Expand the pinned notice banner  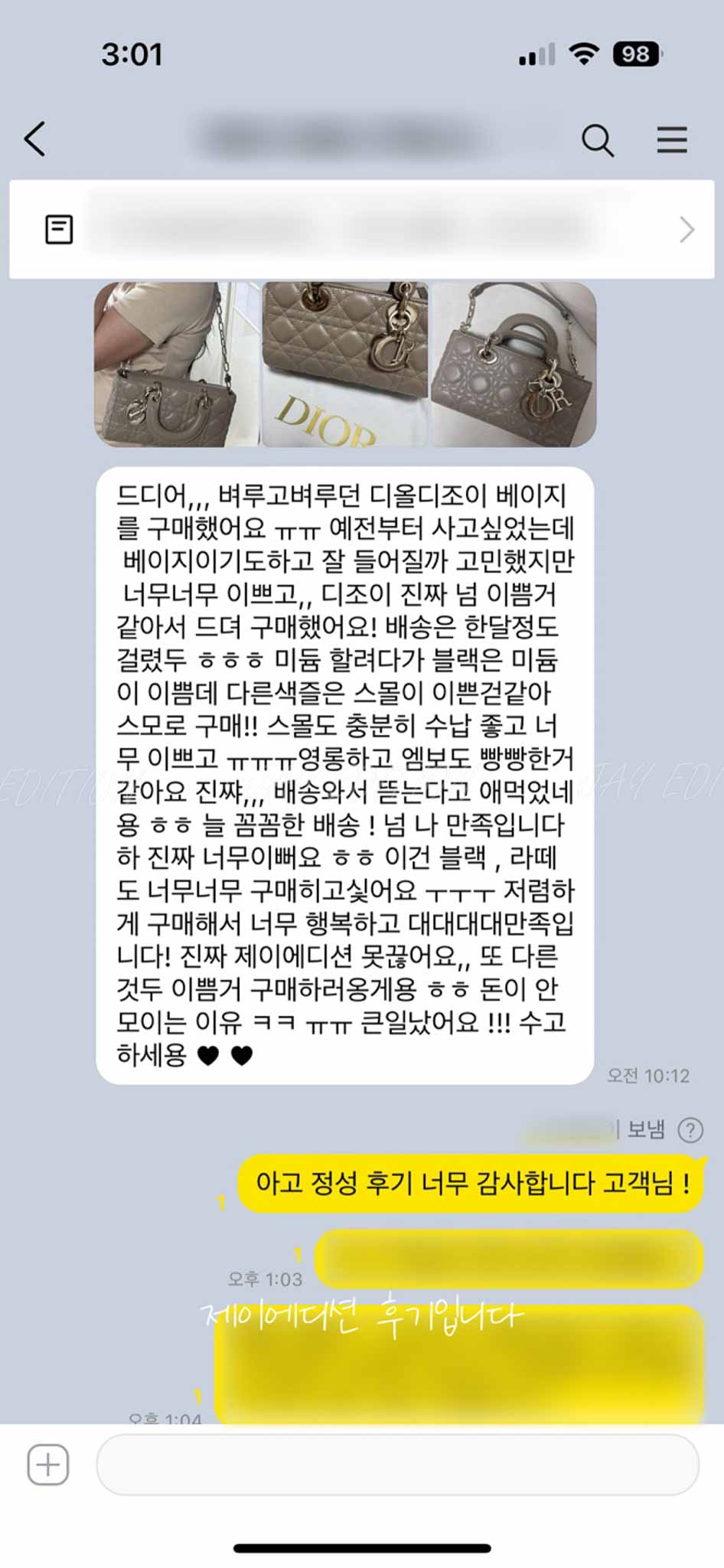686,230
